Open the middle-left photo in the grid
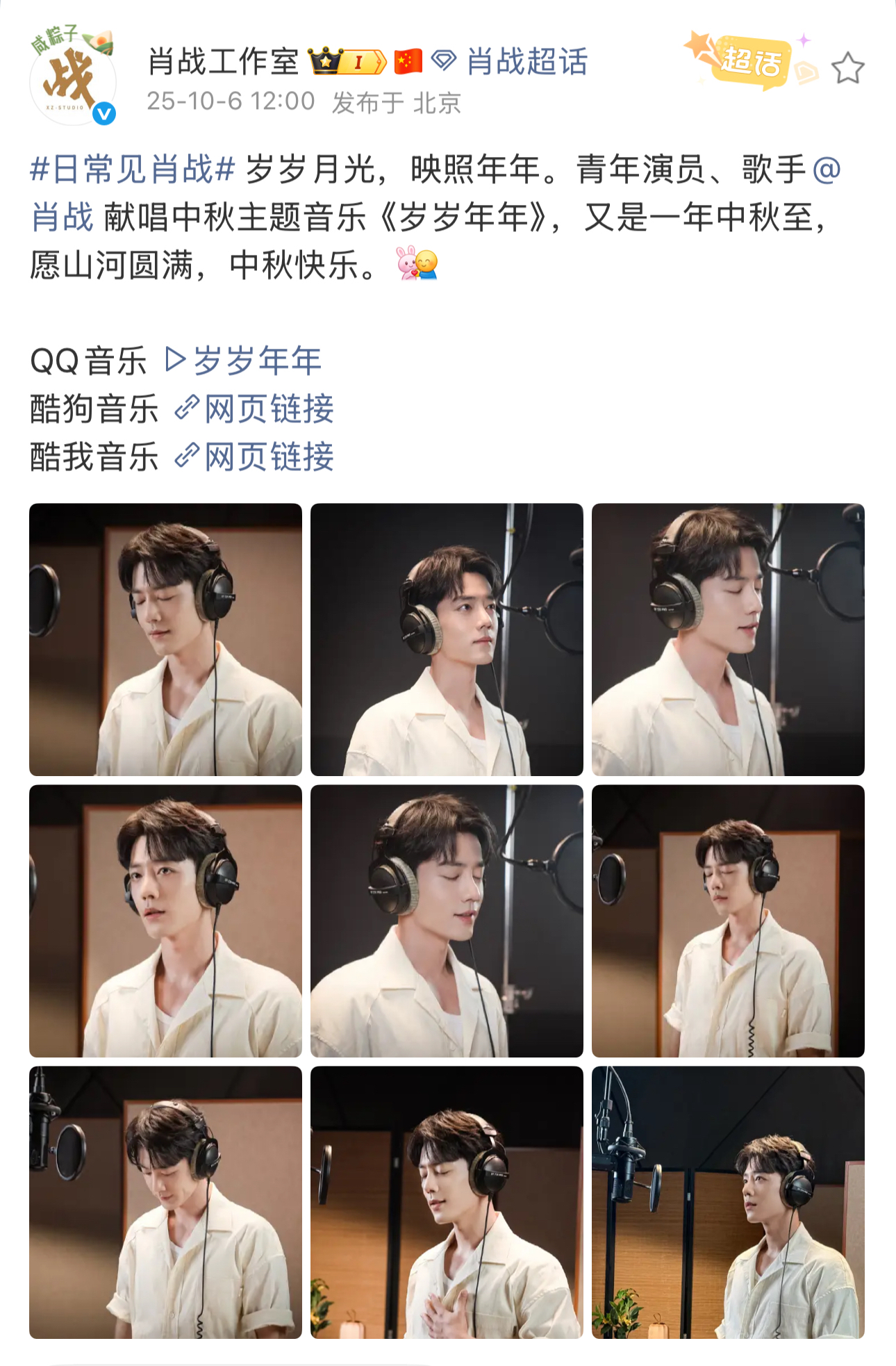This screenshot has height=1366, width=896. tap(165, 921)
